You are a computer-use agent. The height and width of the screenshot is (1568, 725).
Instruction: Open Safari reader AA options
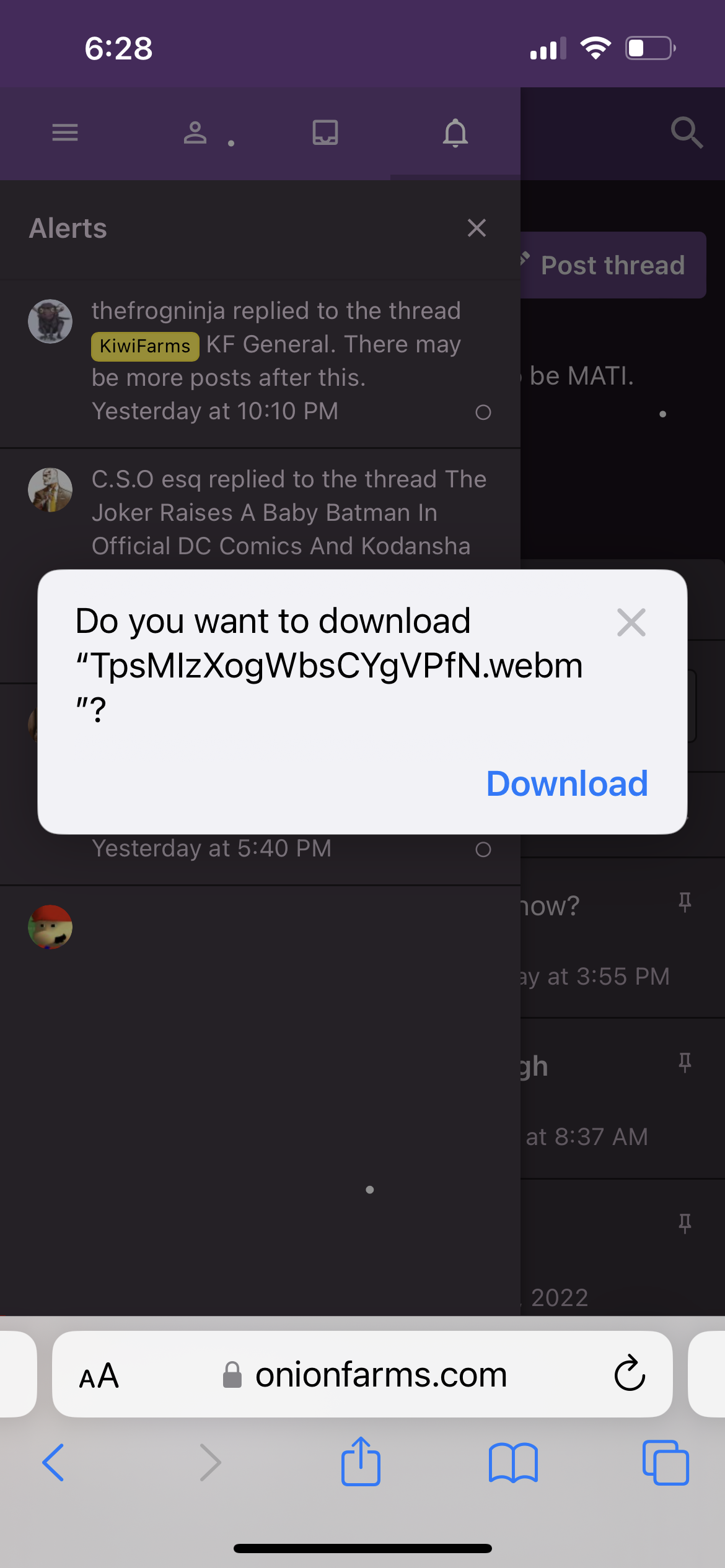coord(99,1375)
